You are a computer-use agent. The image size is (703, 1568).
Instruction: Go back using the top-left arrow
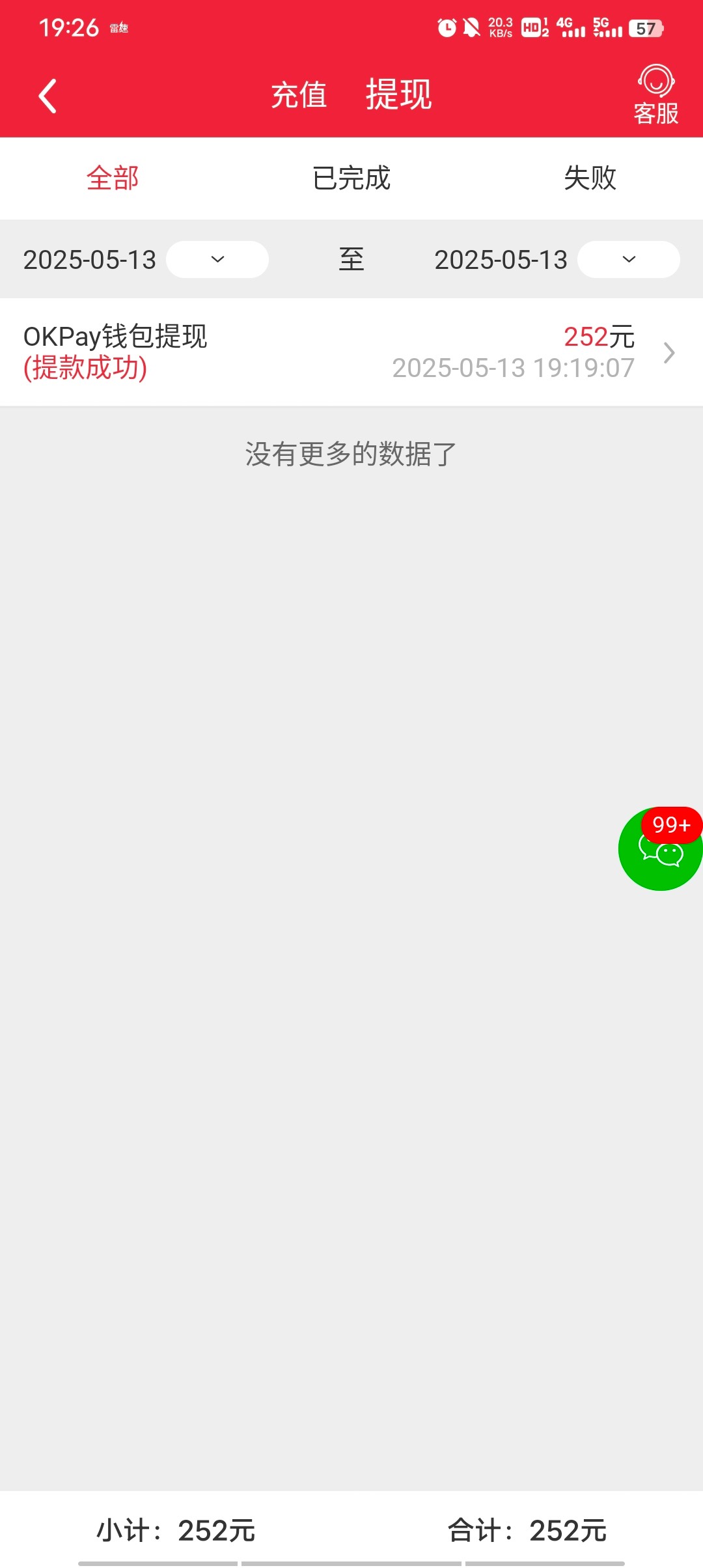coord(48,96)
